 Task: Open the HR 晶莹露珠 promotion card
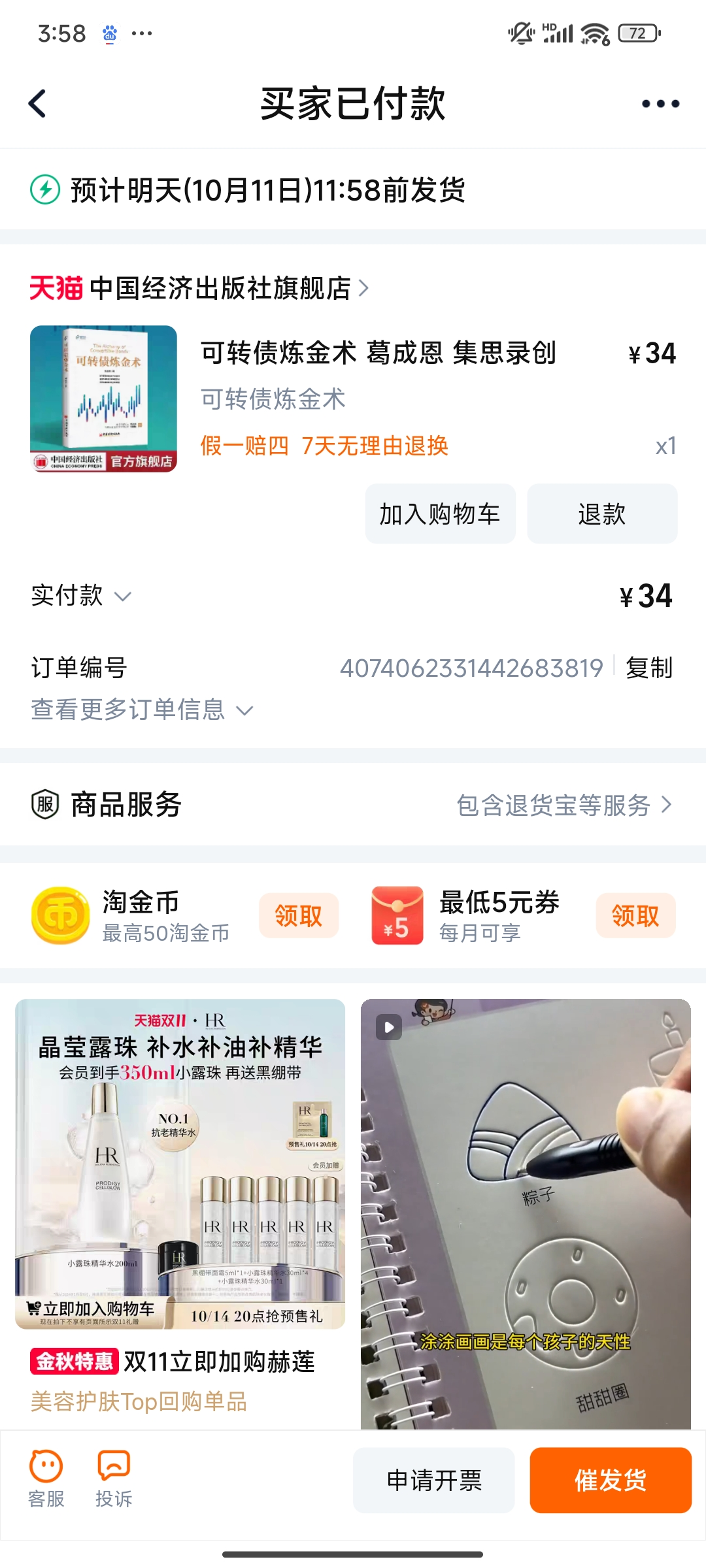coord(180,1163)
